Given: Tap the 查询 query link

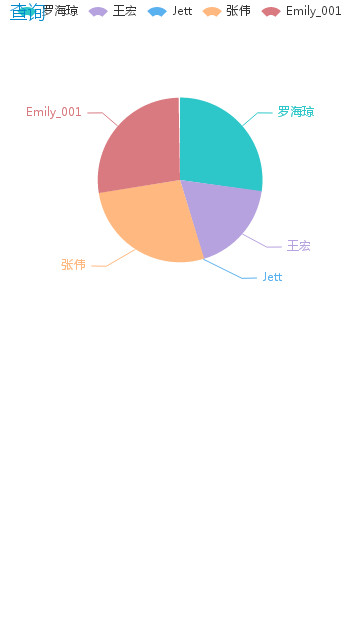Looking at the screenshot, I should (27, 12).
